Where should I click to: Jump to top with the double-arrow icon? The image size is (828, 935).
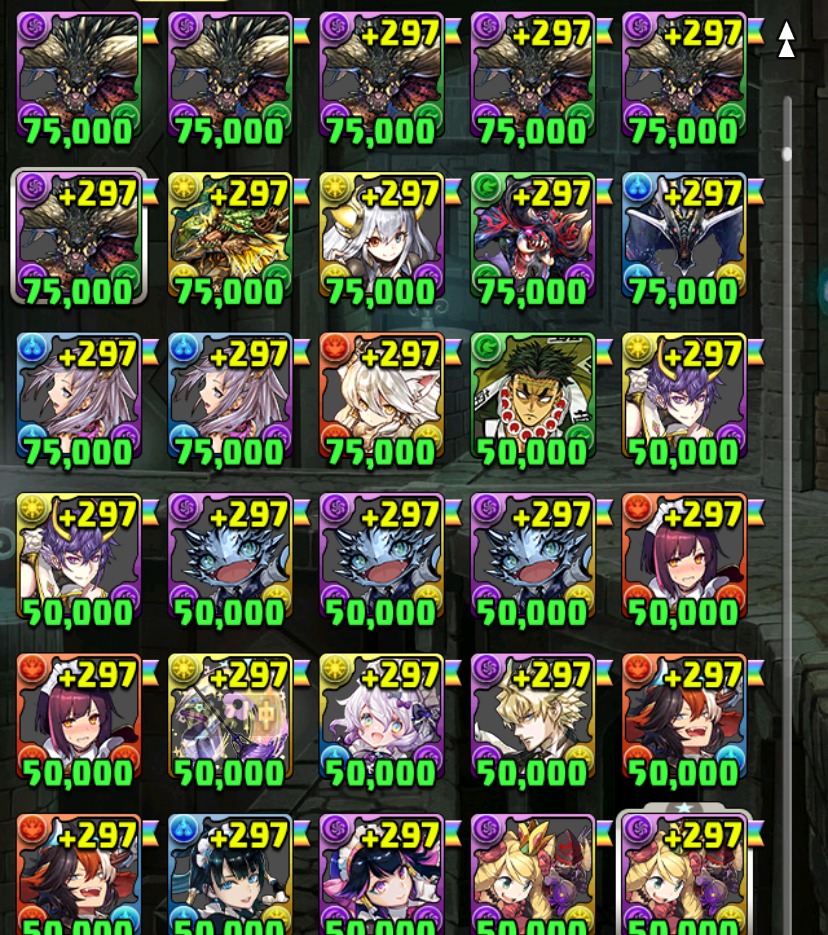(786, 39)
